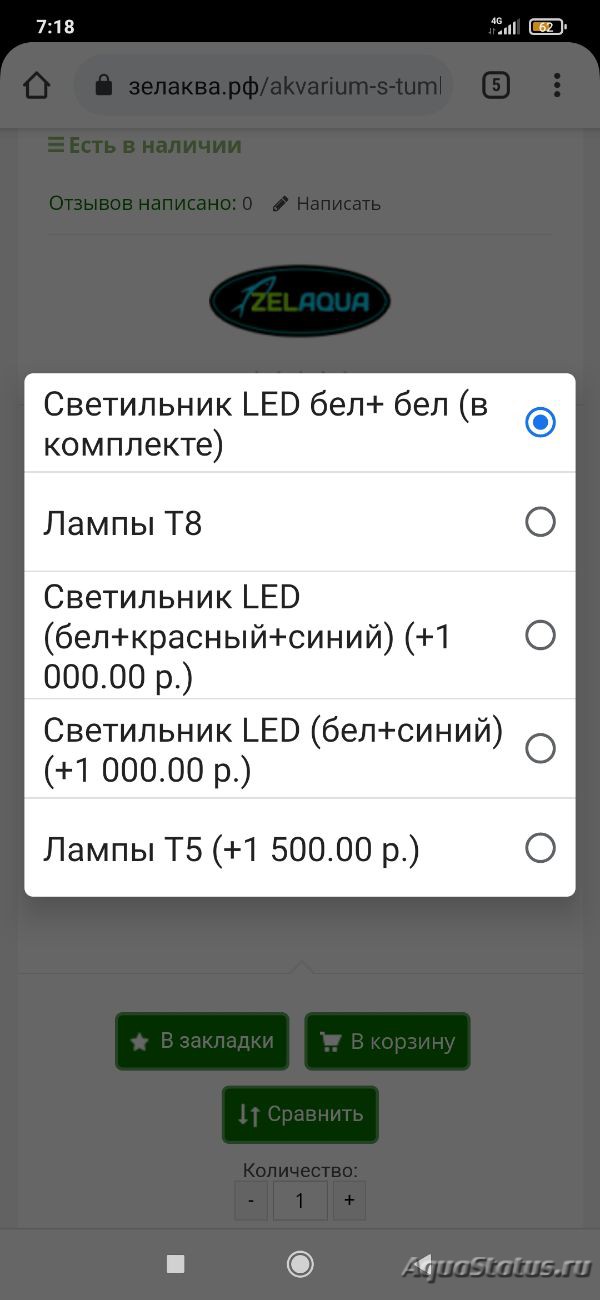Pick Светильник LED (бел+синий) option
This screenshot has width=600, height=1300.
tap(300, 748)
